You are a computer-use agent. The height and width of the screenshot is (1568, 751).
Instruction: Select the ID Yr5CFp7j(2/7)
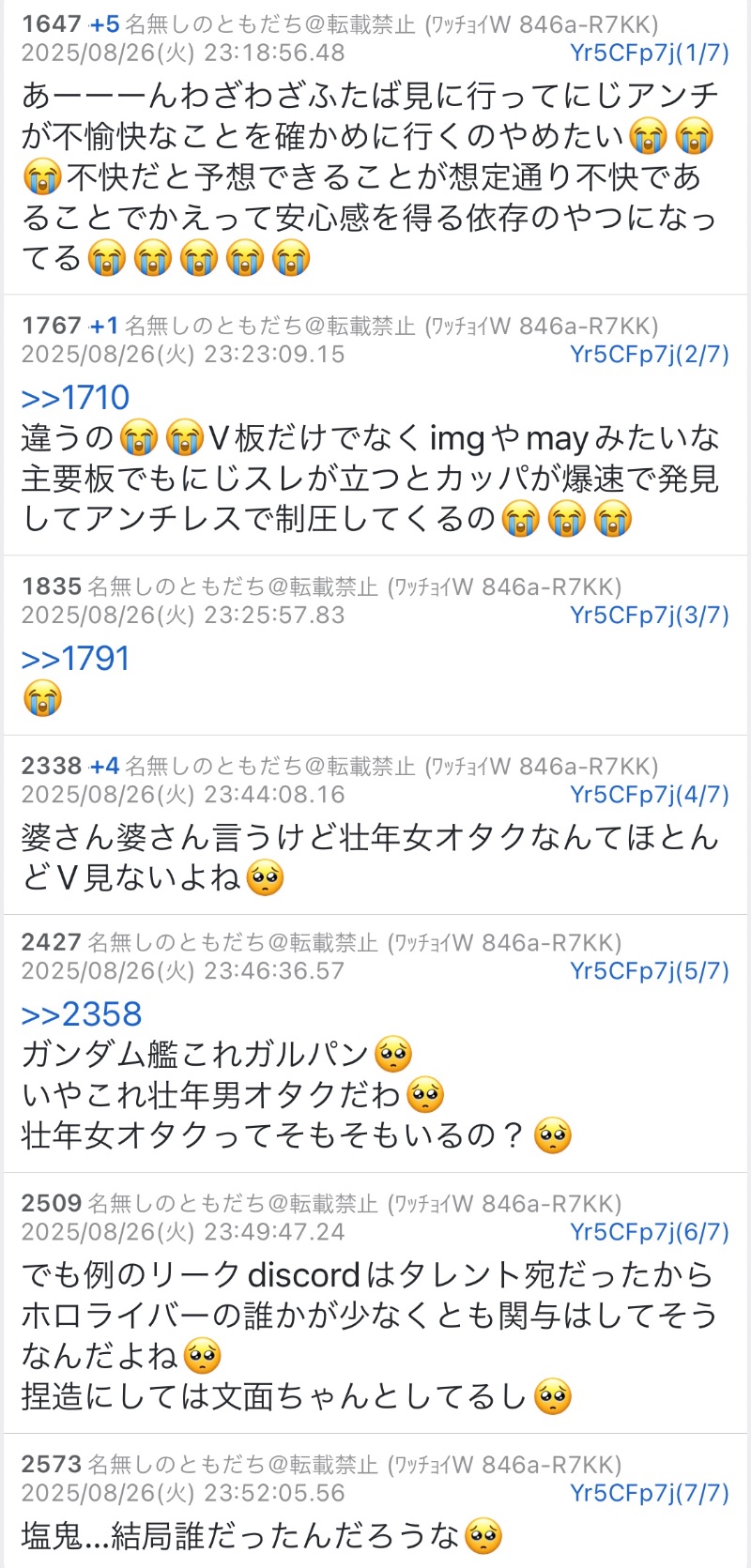point(649,354)
